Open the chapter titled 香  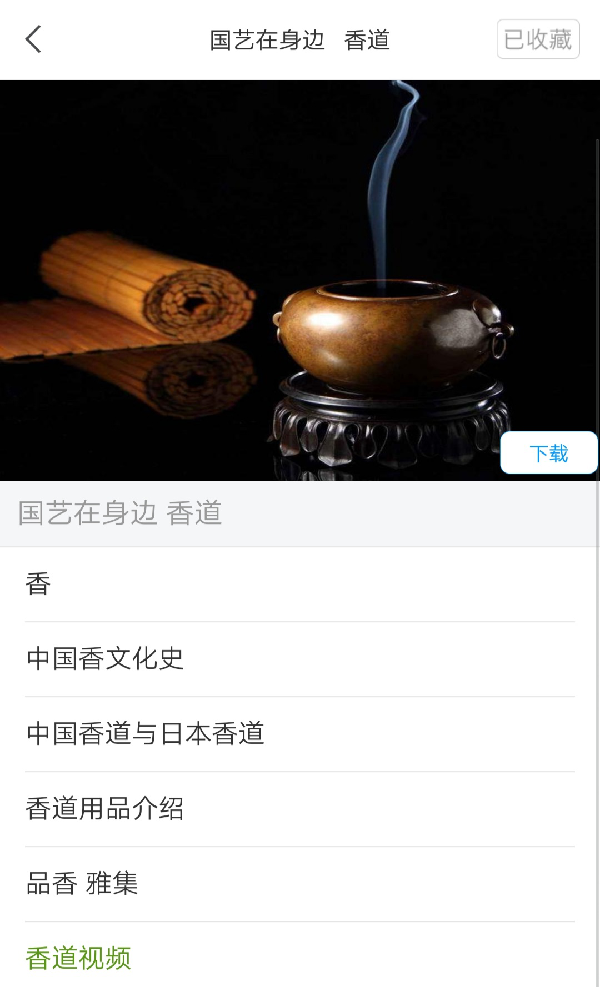(x=38, y=584)
